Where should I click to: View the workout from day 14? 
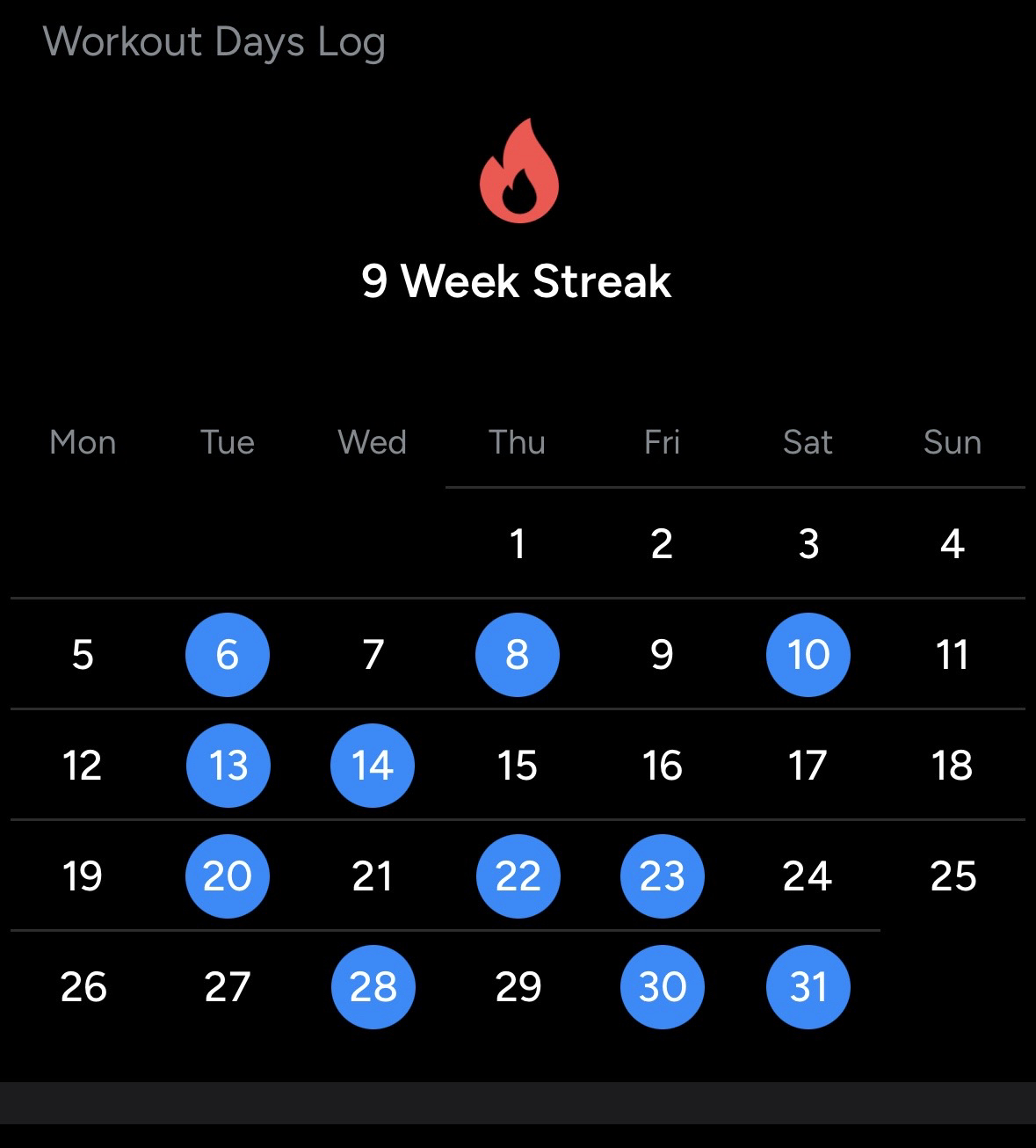[373, 766]
